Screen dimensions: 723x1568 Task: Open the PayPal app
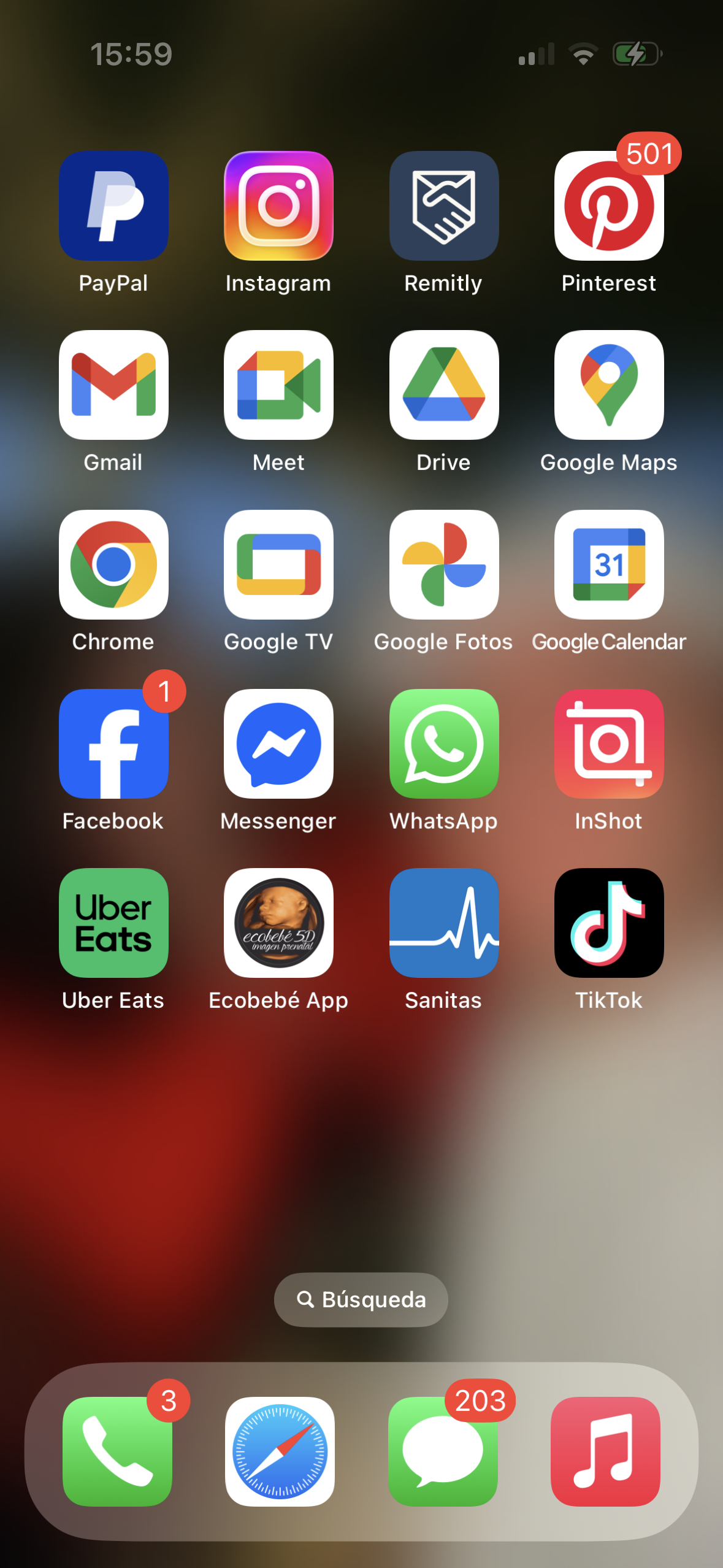pos(113,206)
